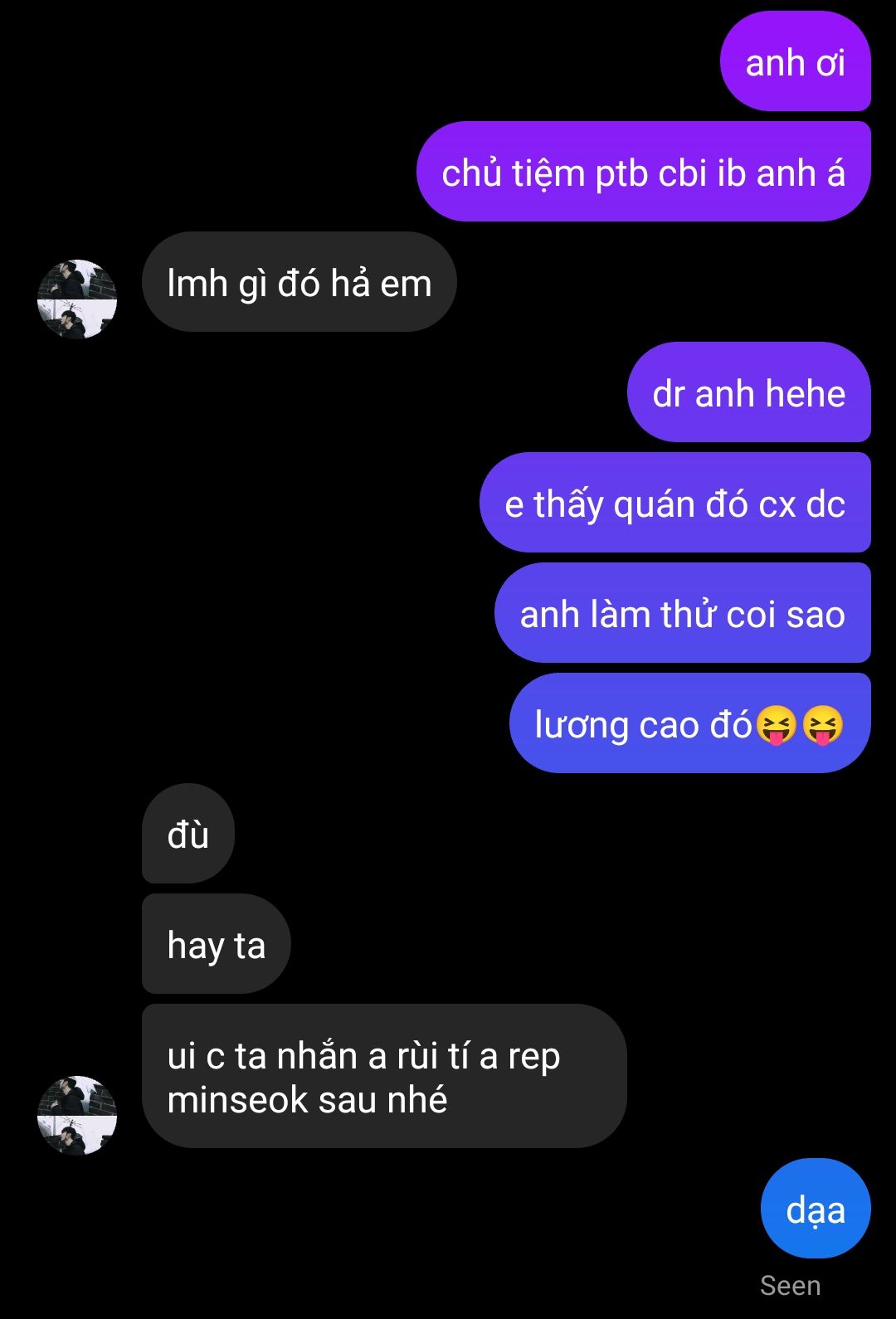Viewport: 896px width, 1319px height.
Task: Open sender's avatar beside "lmh gì đó hả em"
Action: [77, 299]
